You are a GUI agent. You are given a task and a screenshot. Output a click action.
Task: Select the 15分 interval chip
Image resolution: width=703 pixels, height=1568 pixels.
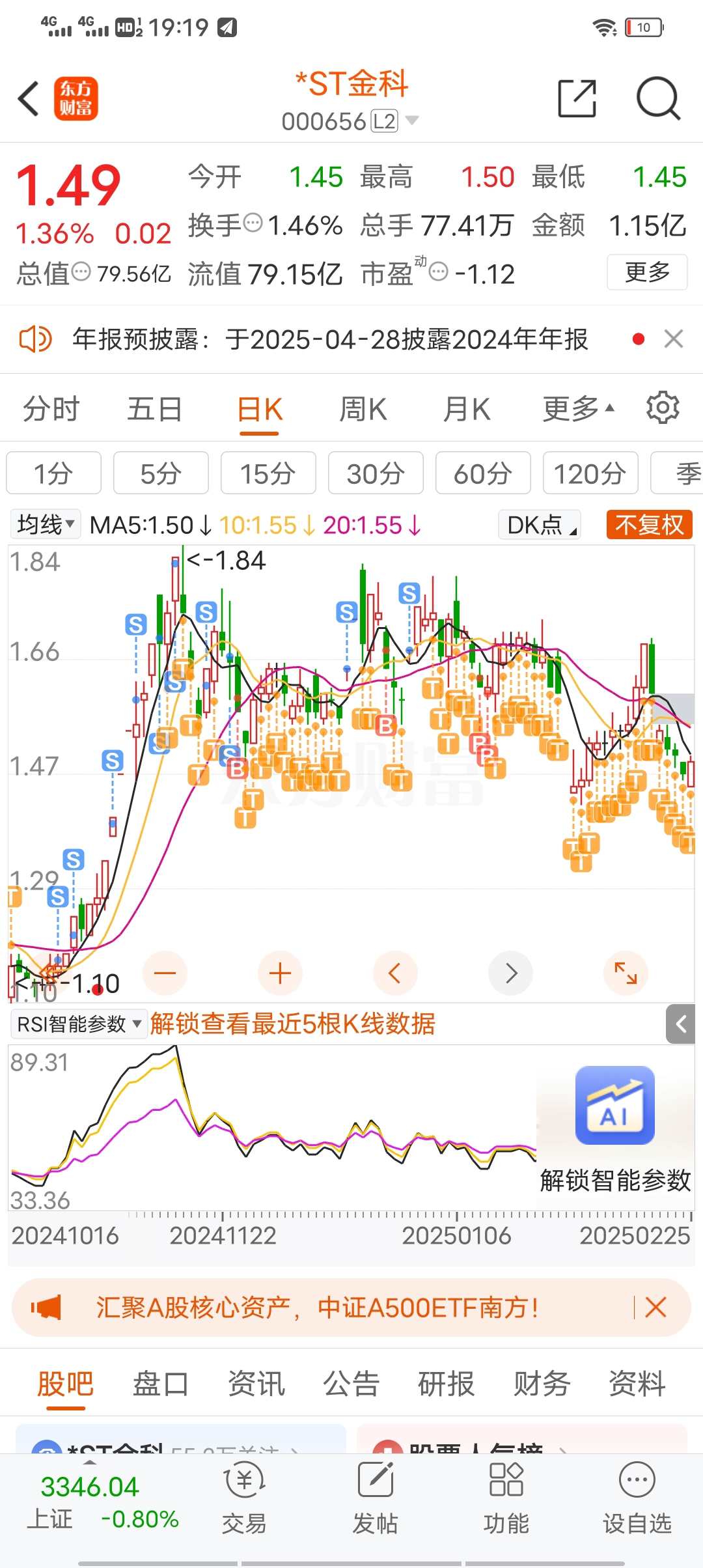coord(268,473)
